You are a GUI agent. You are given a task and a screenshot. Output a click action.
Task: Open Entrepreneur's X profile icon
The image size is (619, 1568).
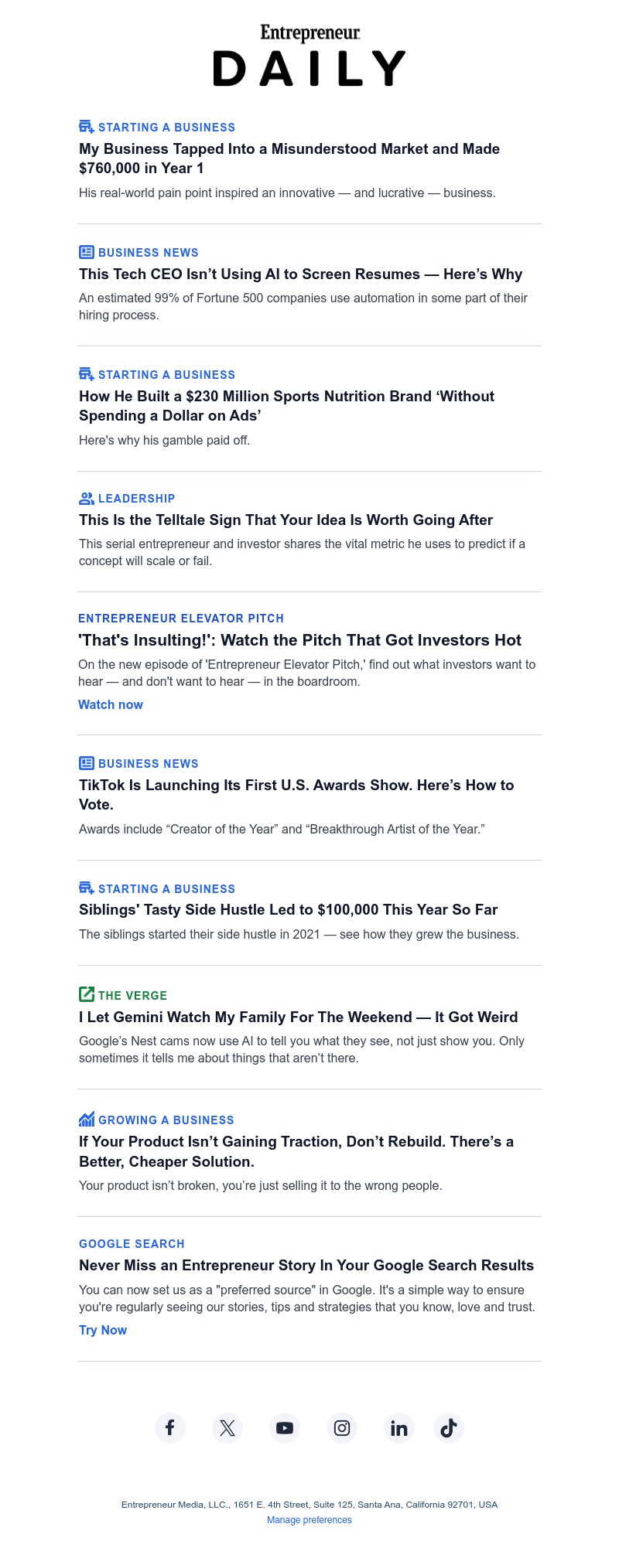(227, 1428)
